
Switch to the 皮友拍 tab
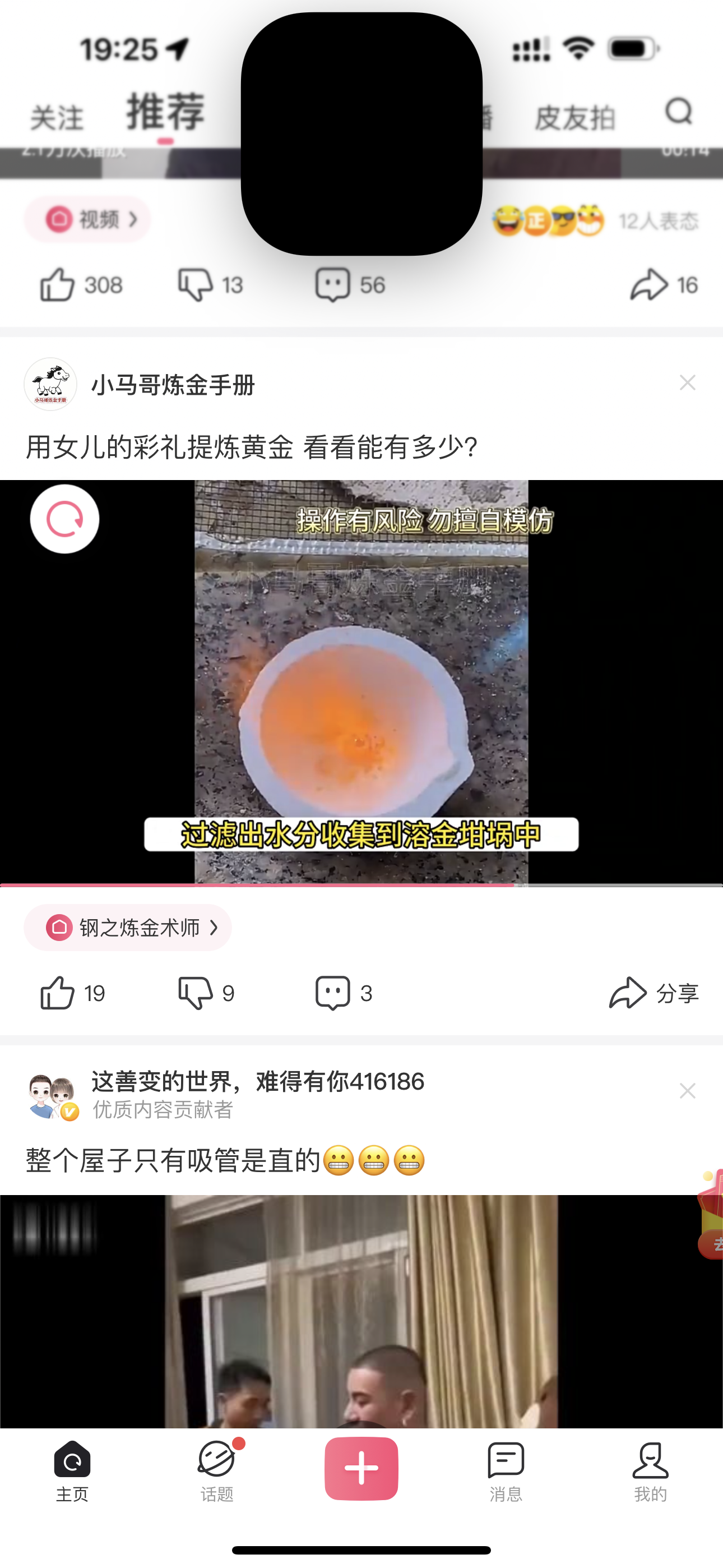point(574,117)
